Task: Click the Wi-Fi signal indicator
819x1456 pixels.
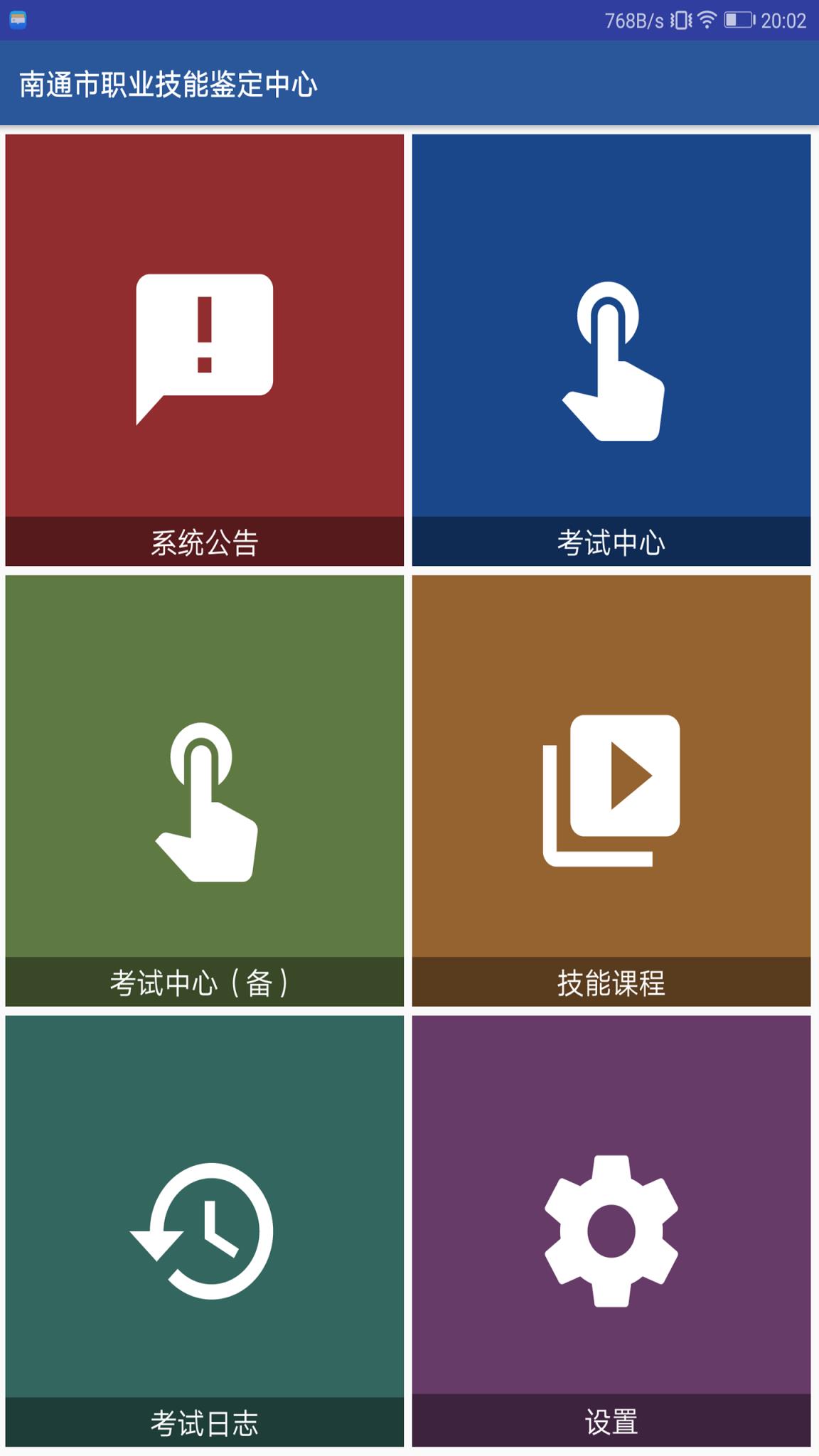Action: click(705, 20)
